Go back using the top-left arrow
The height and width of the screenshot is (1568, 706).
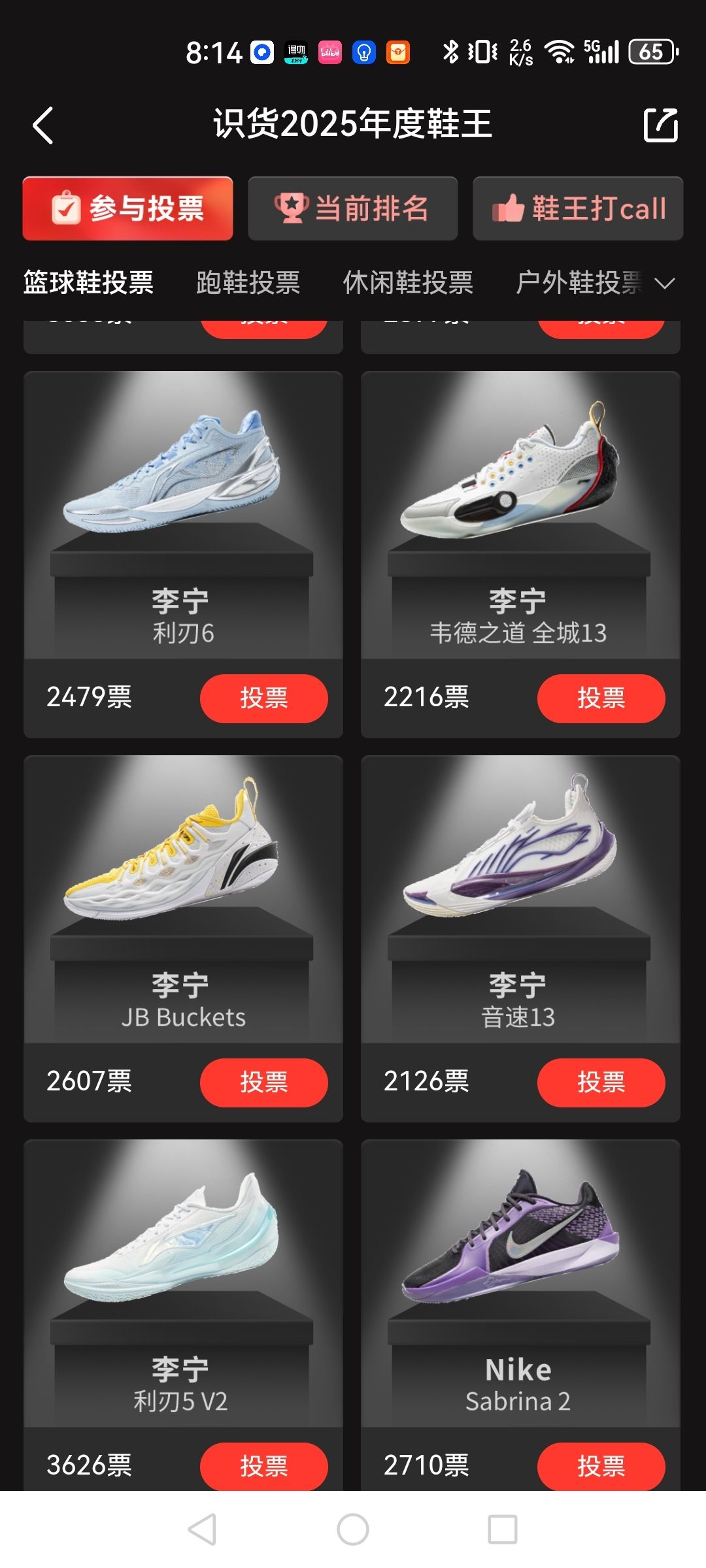pos(43,125)
